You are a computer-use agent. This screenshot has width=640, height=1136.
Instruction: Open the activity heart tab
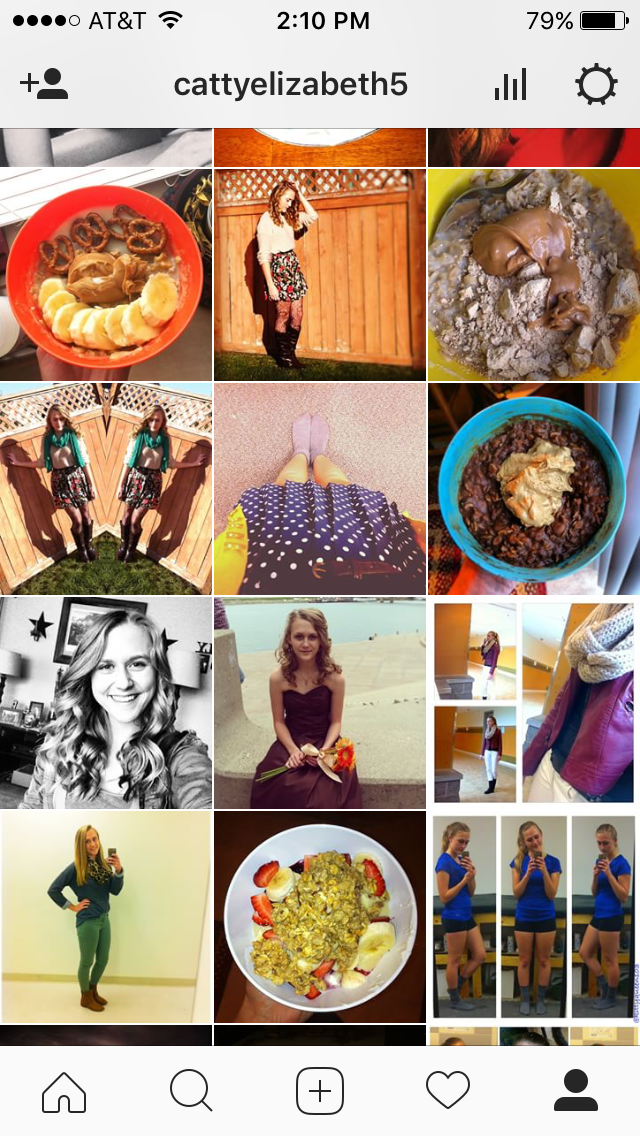(448, 1090)
